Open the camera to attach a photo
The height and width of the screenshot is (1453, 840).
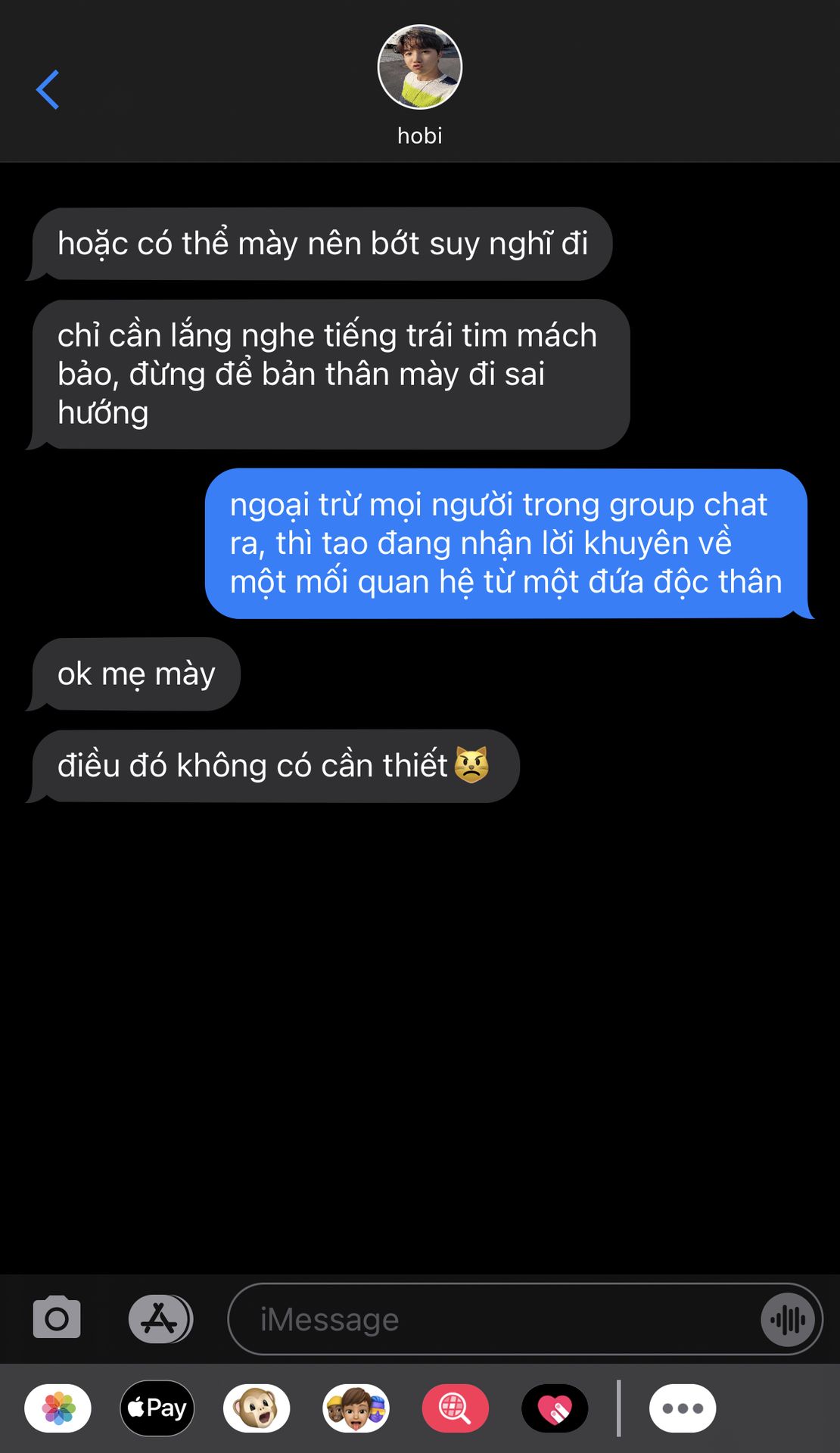[x=57, y=1318]
